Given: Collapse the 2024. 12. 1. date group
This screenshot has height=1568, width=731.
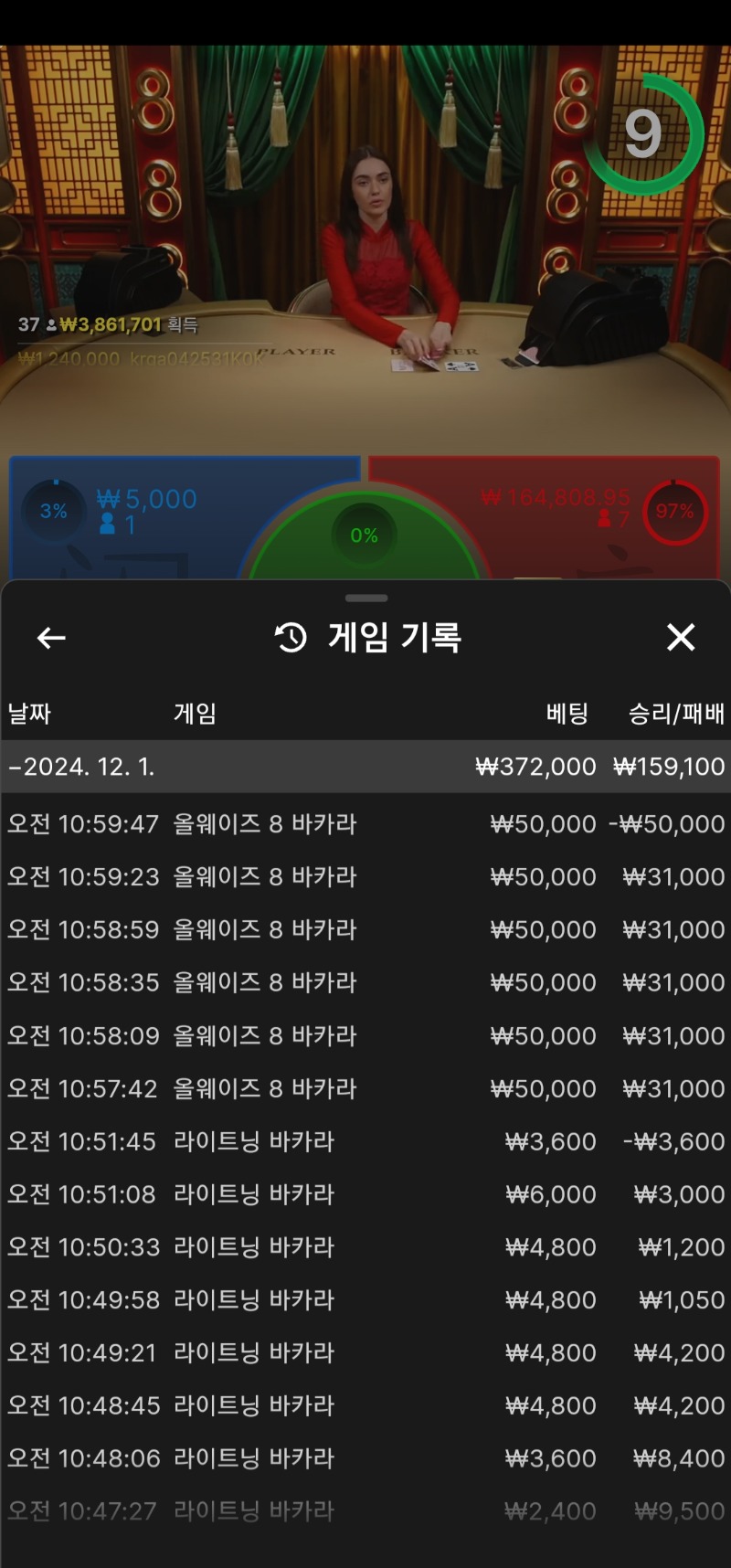Looking at the screenshot, I should [x=365, y=767].
